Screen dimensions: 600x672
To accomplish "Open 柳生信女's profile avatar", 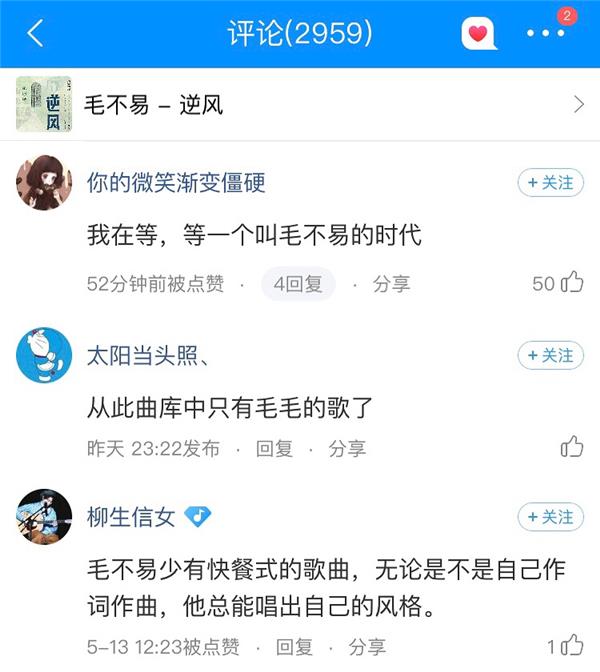I will [44, 517].
